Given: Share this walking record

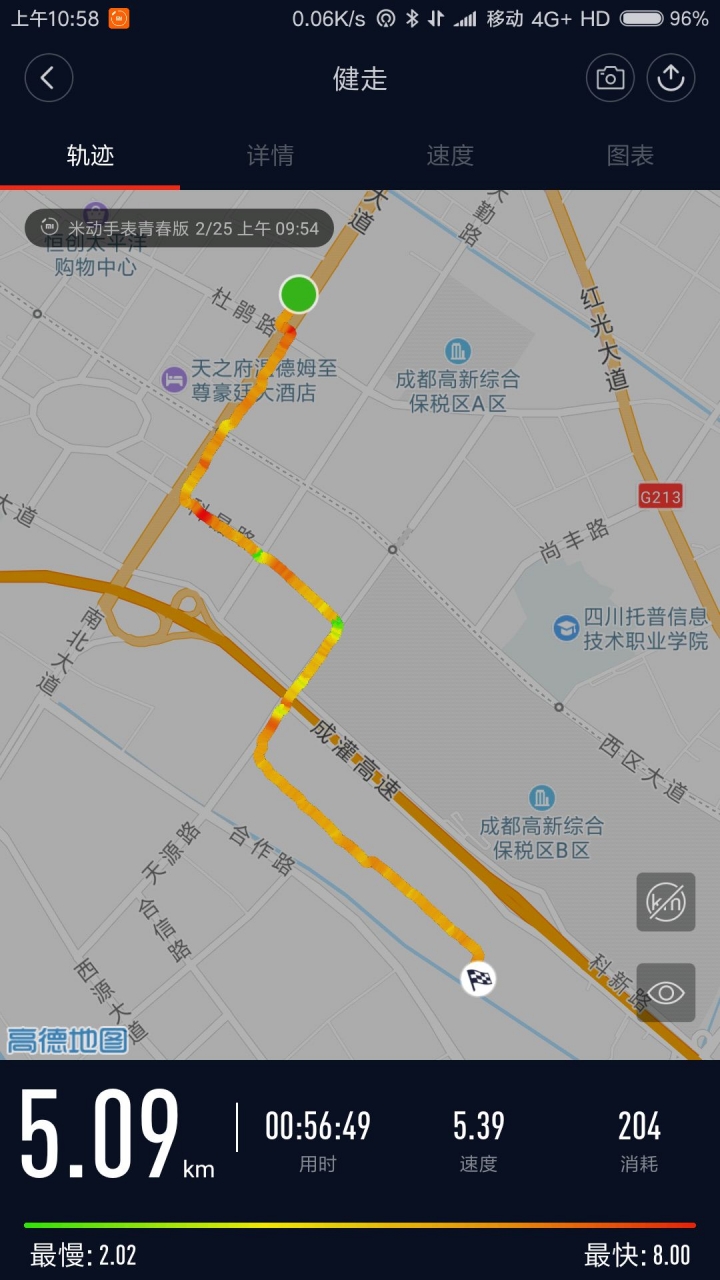Looking at the screenshot, I should pos(671,78).
